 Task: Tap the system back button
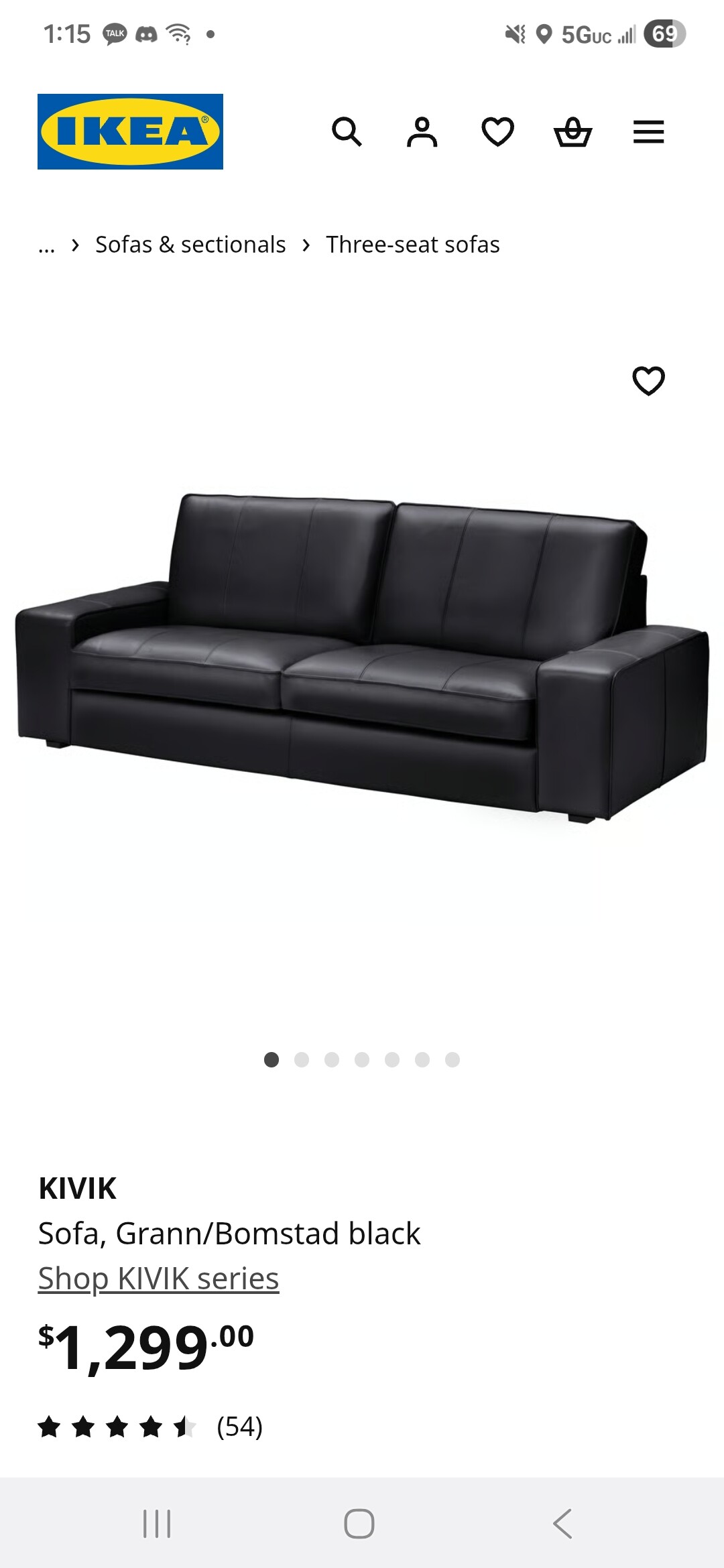point(562,1523)
